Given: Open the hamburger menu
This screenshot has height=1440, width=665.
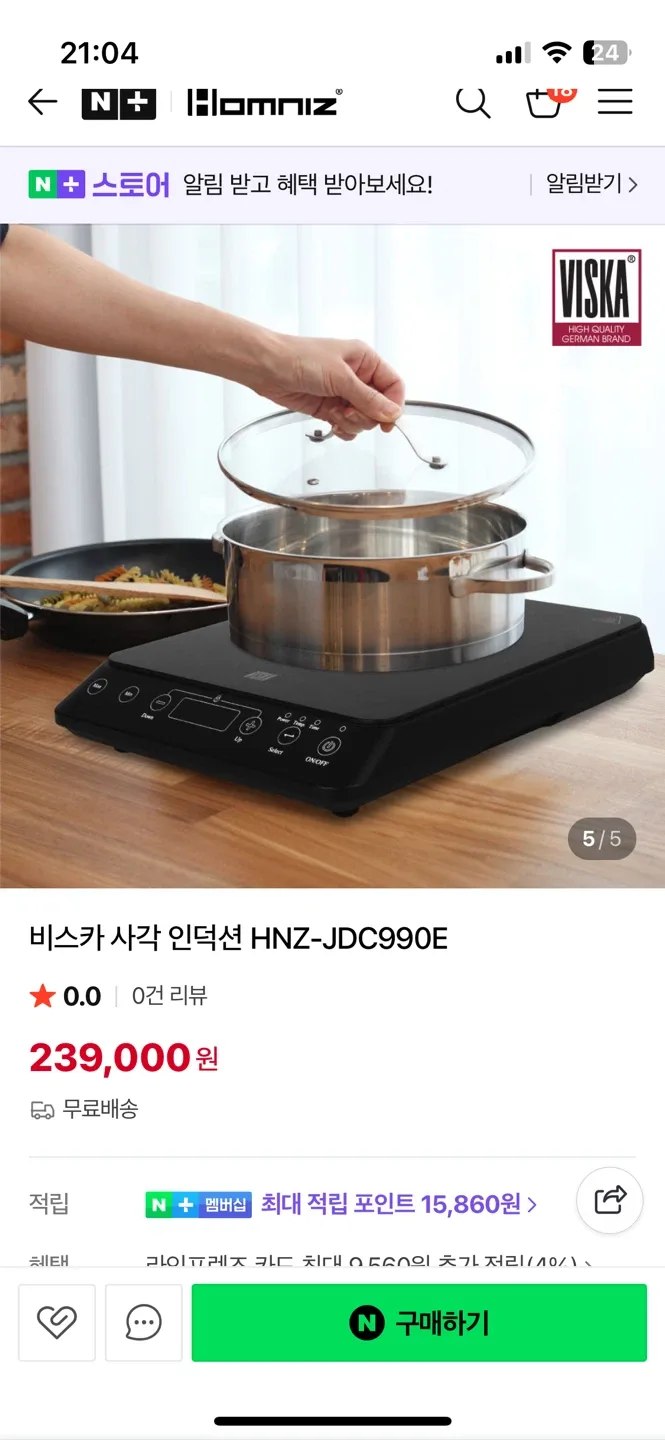Looking at the screenshot, I should [x=615, y=102].
